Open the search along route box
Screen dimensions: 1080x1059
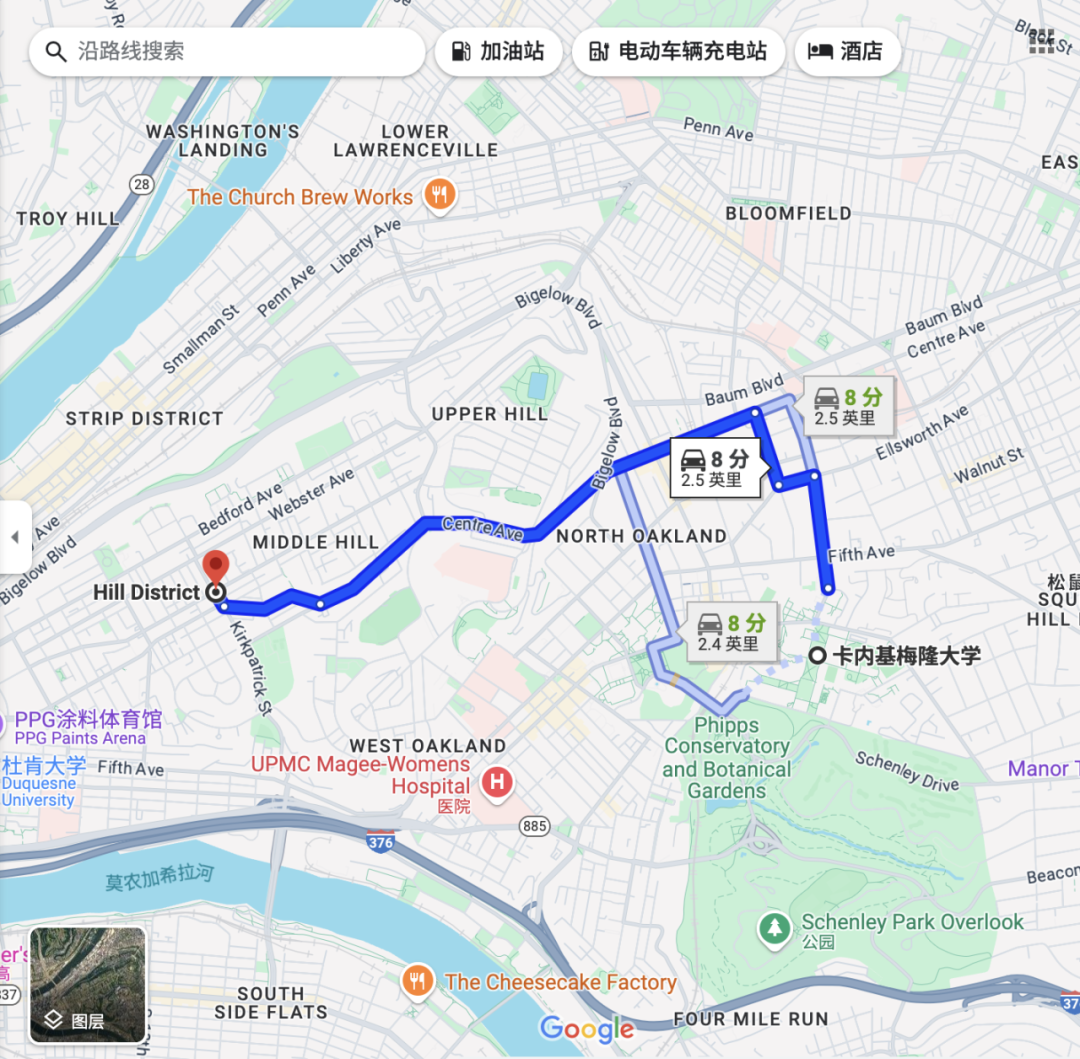click(x=228, y=52)
